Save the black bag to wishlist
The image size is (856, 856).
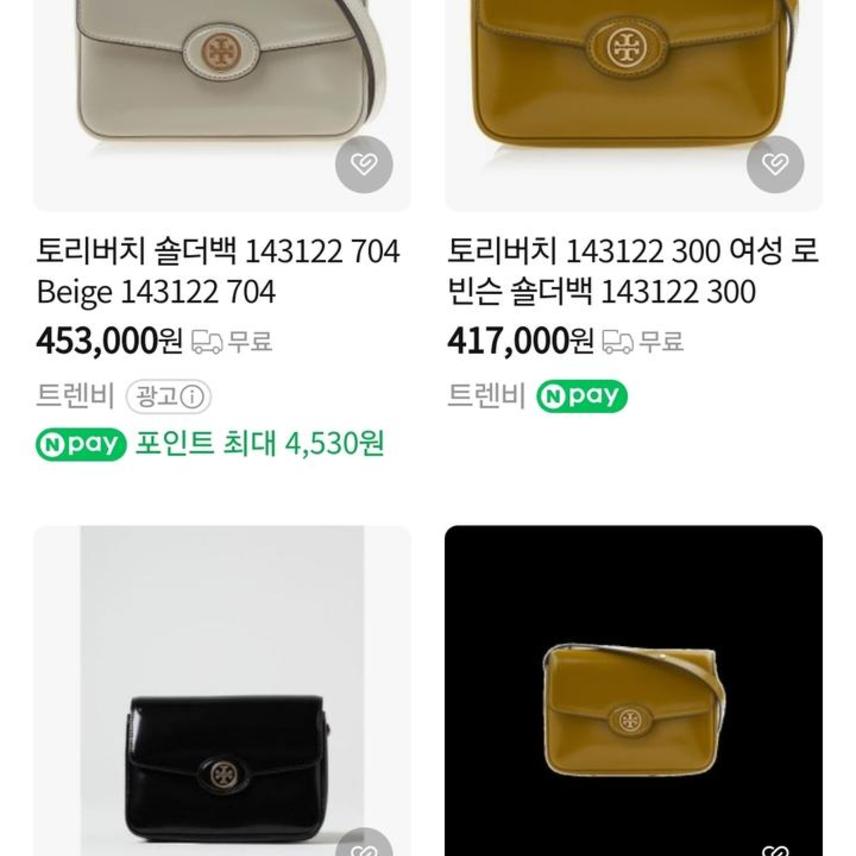364,848
